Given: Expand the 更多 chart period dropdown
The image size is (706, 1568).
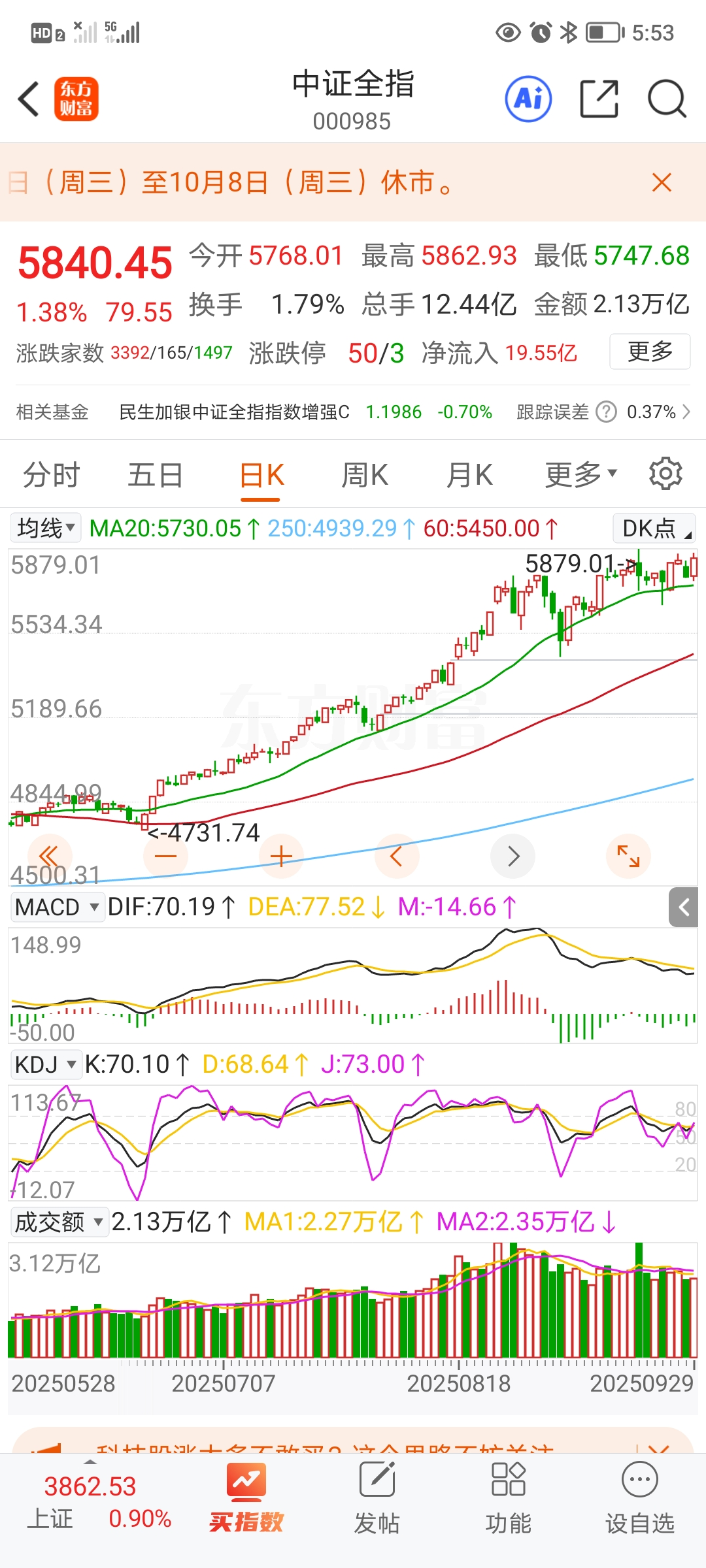Looking at the screenshot, I should [580, 475].
